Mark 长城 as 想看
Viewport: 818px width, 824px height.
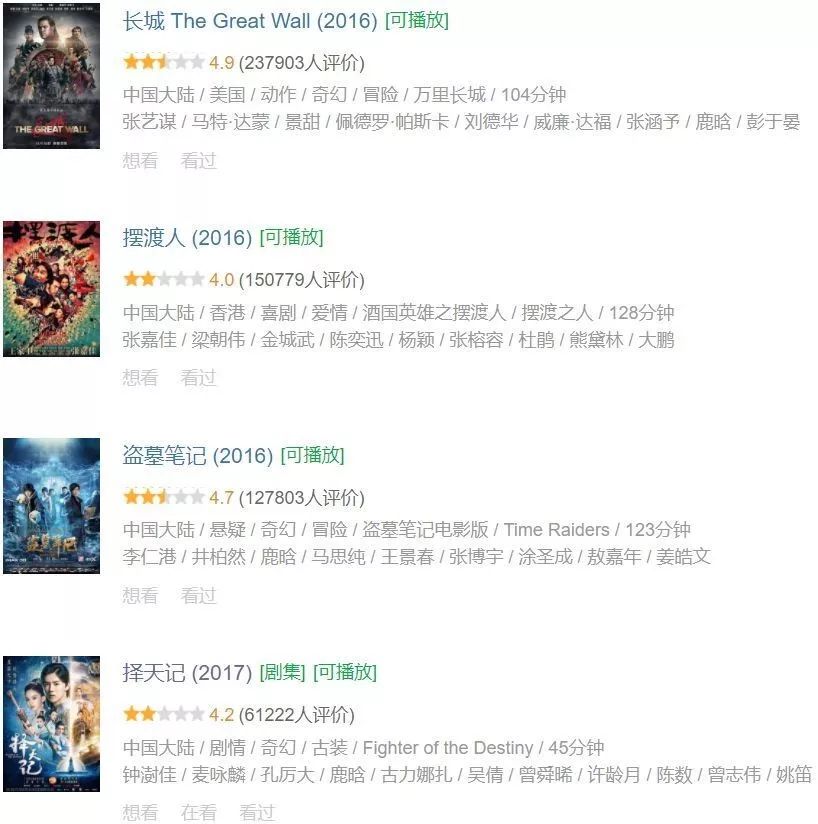click(x=140, y=160)
